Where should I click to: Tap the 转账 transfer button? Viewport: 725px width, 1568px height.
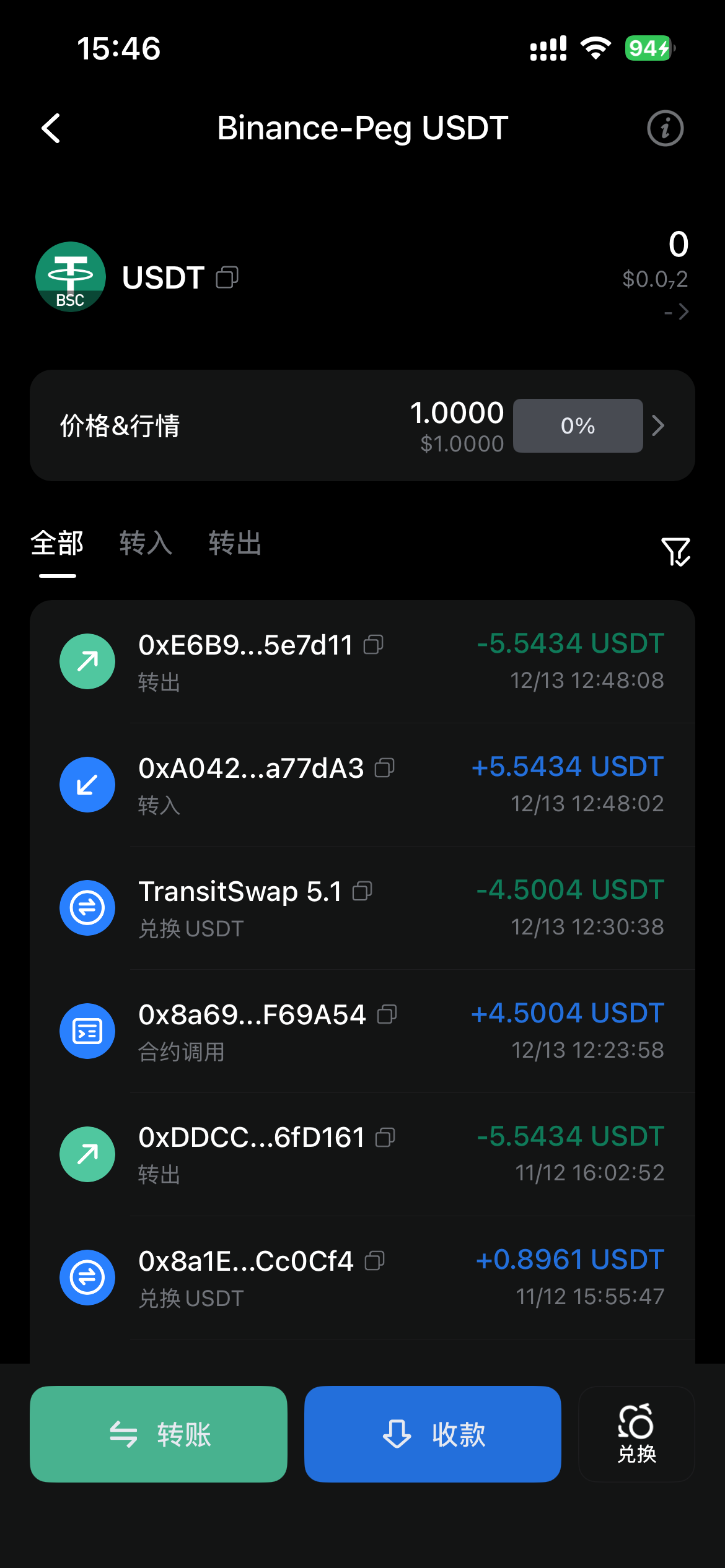click(x=159, y=1434)
